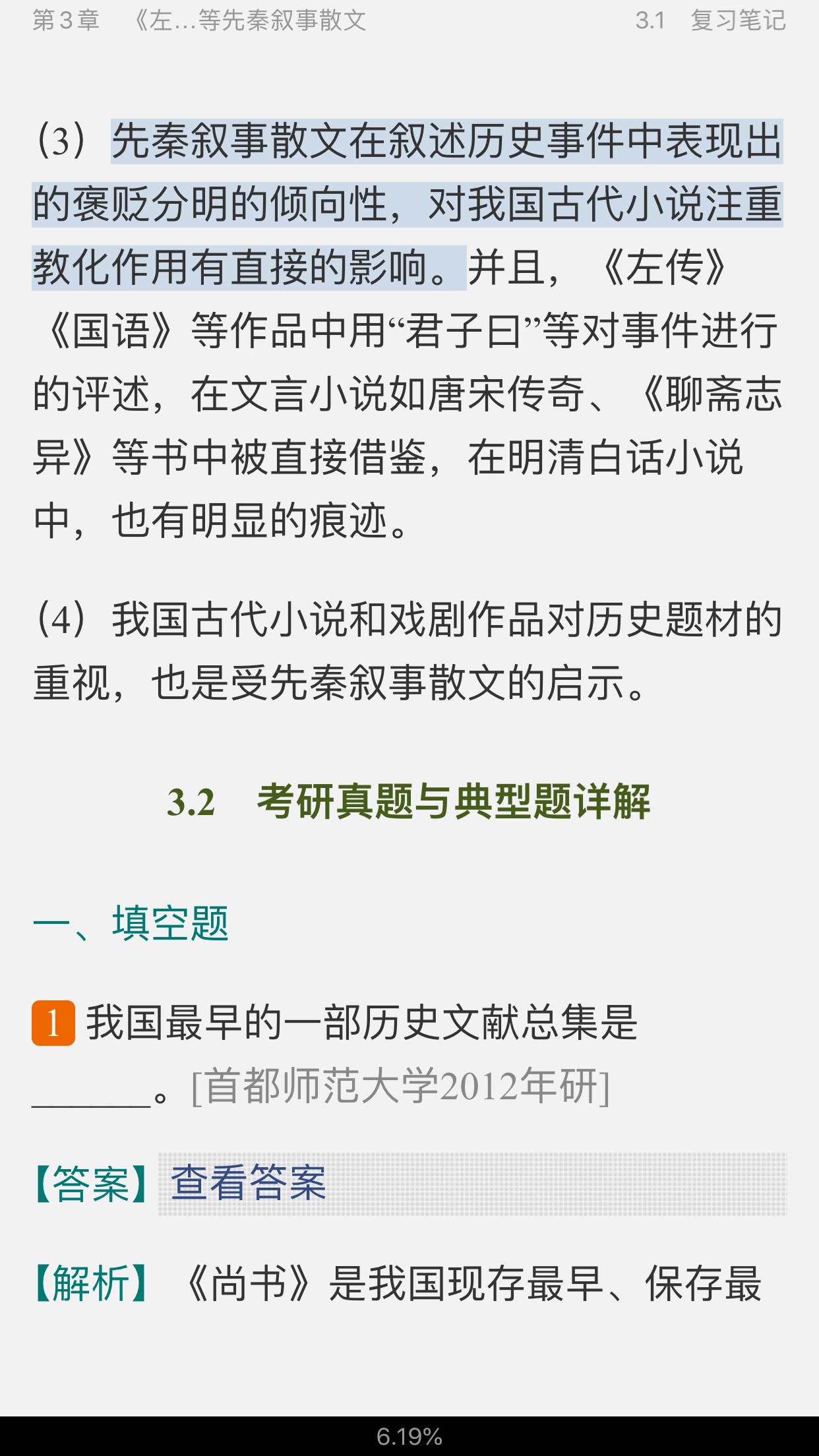Reveal the answer via 查看答案
819x1456 pixels.
point(248,1184)
